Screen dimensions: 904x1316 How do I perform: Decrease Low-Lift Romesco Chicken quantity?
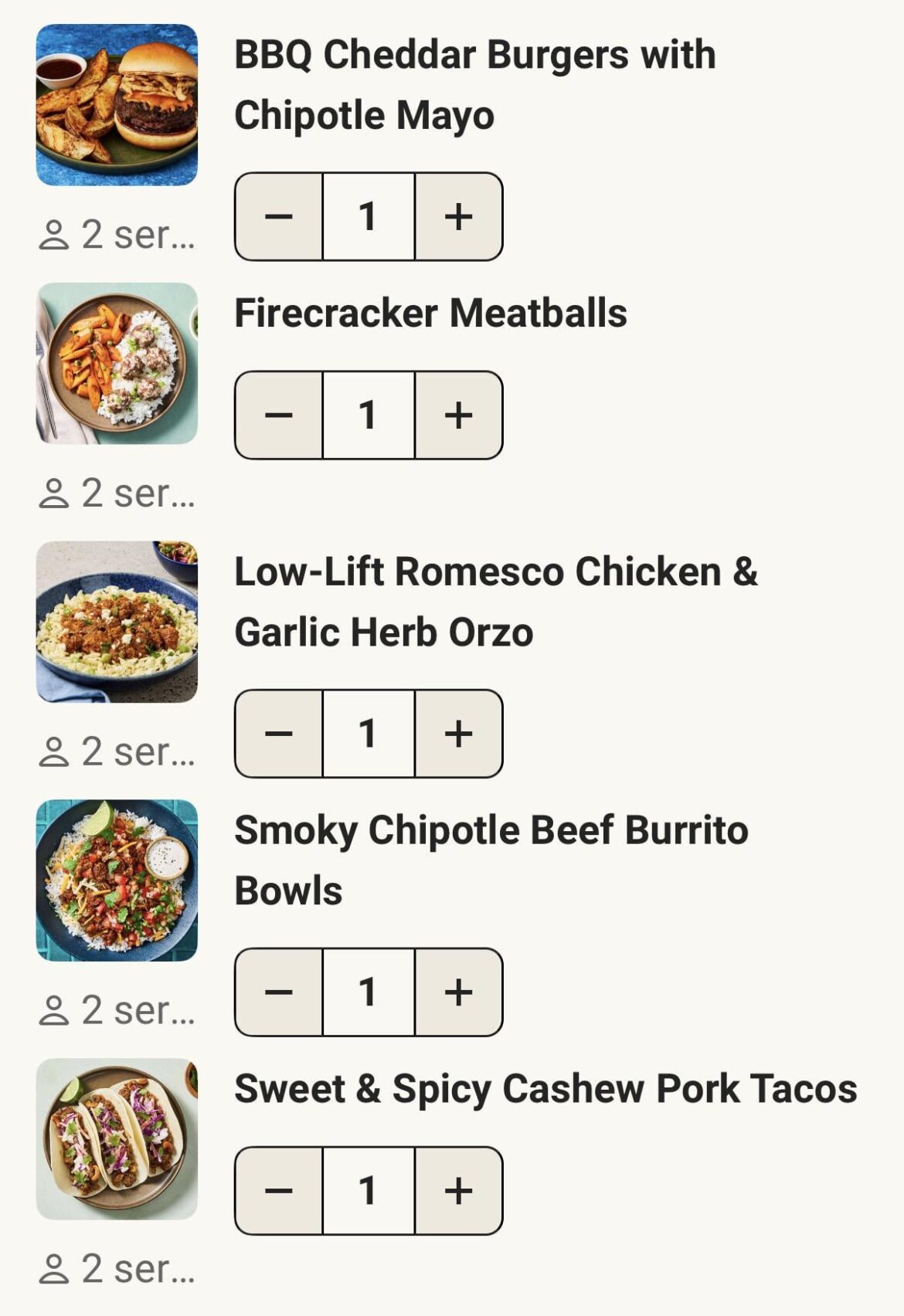[x=279, y=734]
